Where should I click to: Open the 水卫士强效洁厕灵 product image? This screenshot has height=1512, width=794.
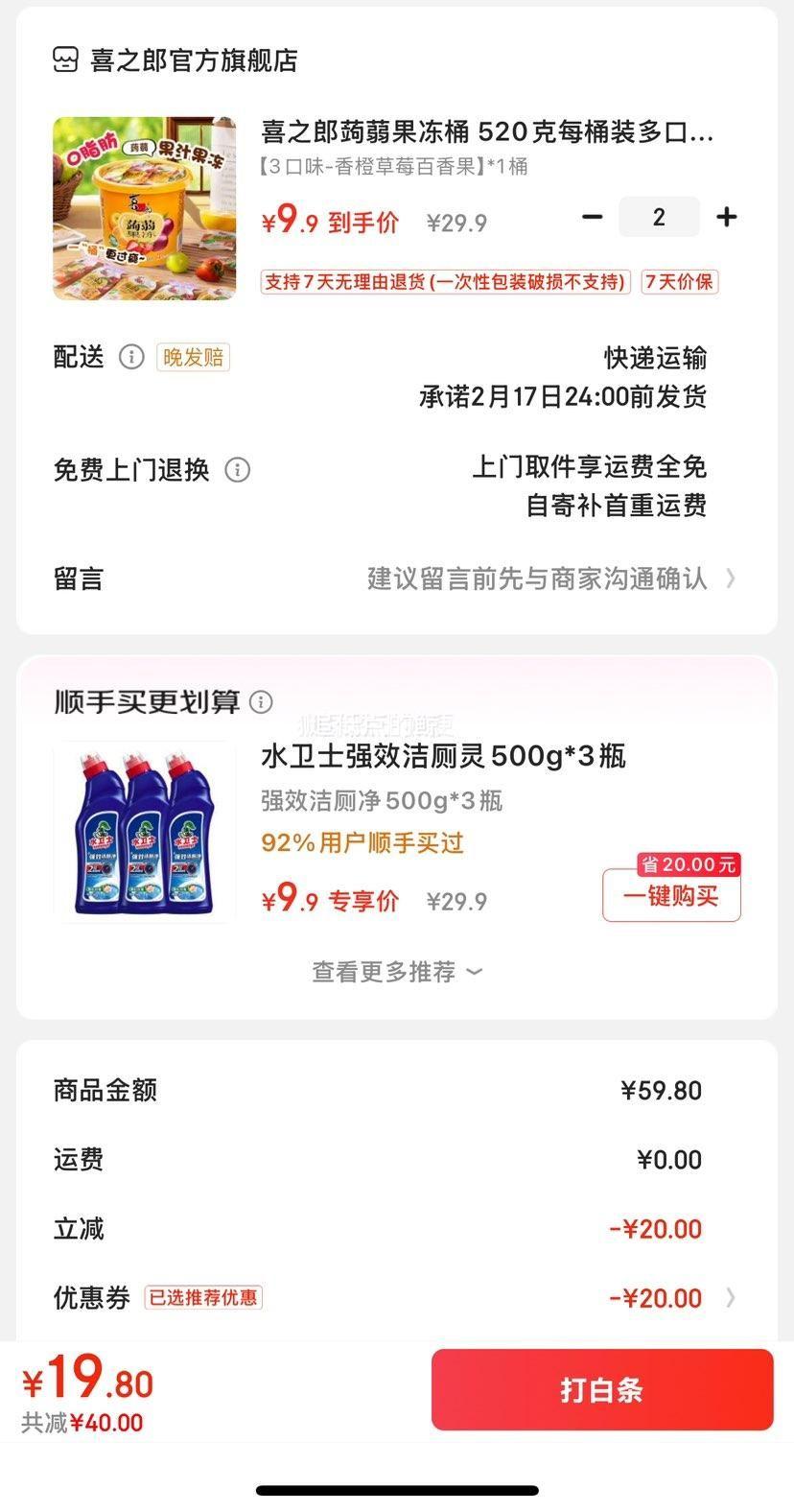(x=144, y=832)
